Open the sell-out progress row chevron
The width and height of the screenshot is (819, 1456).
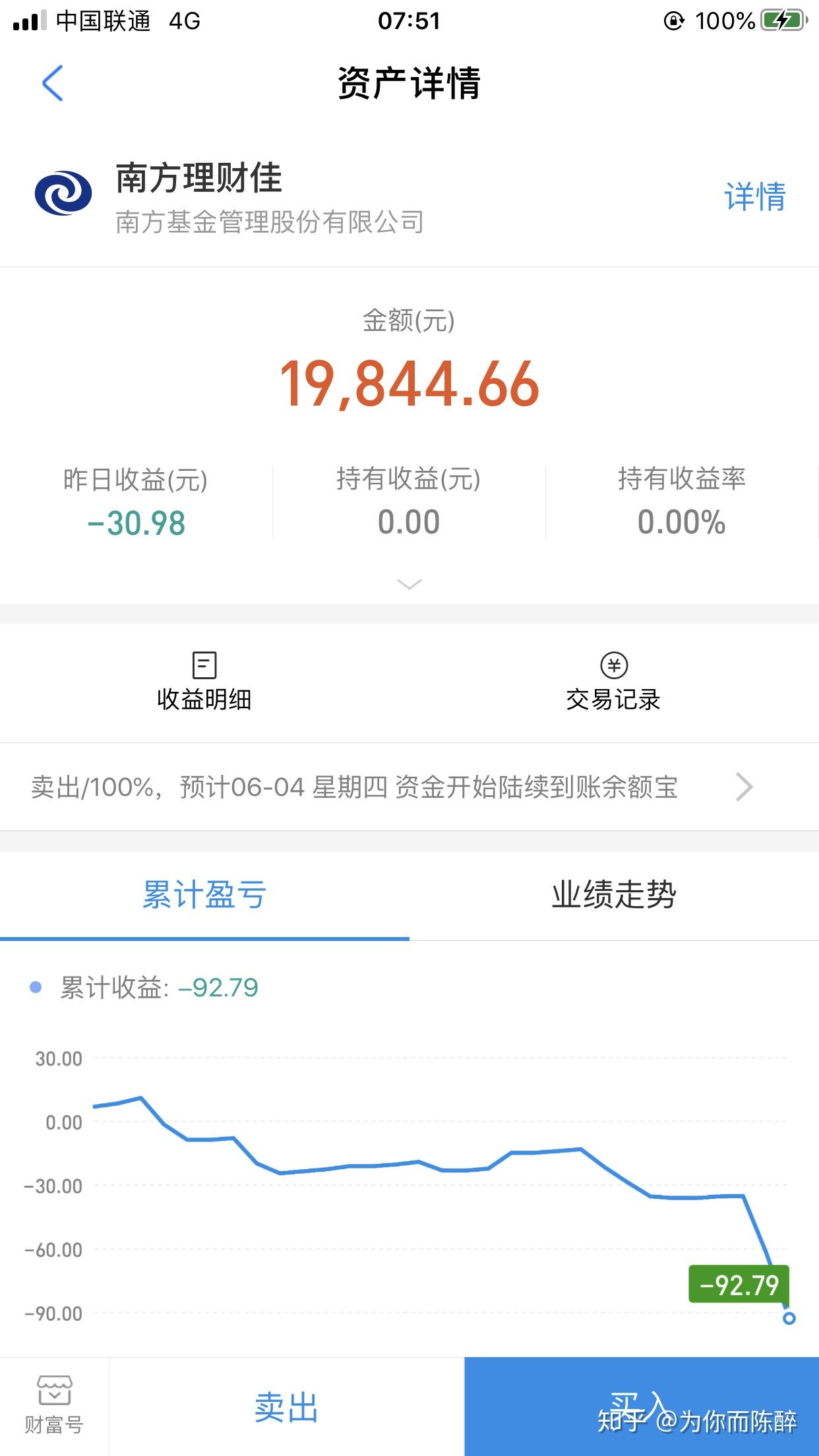744,786
